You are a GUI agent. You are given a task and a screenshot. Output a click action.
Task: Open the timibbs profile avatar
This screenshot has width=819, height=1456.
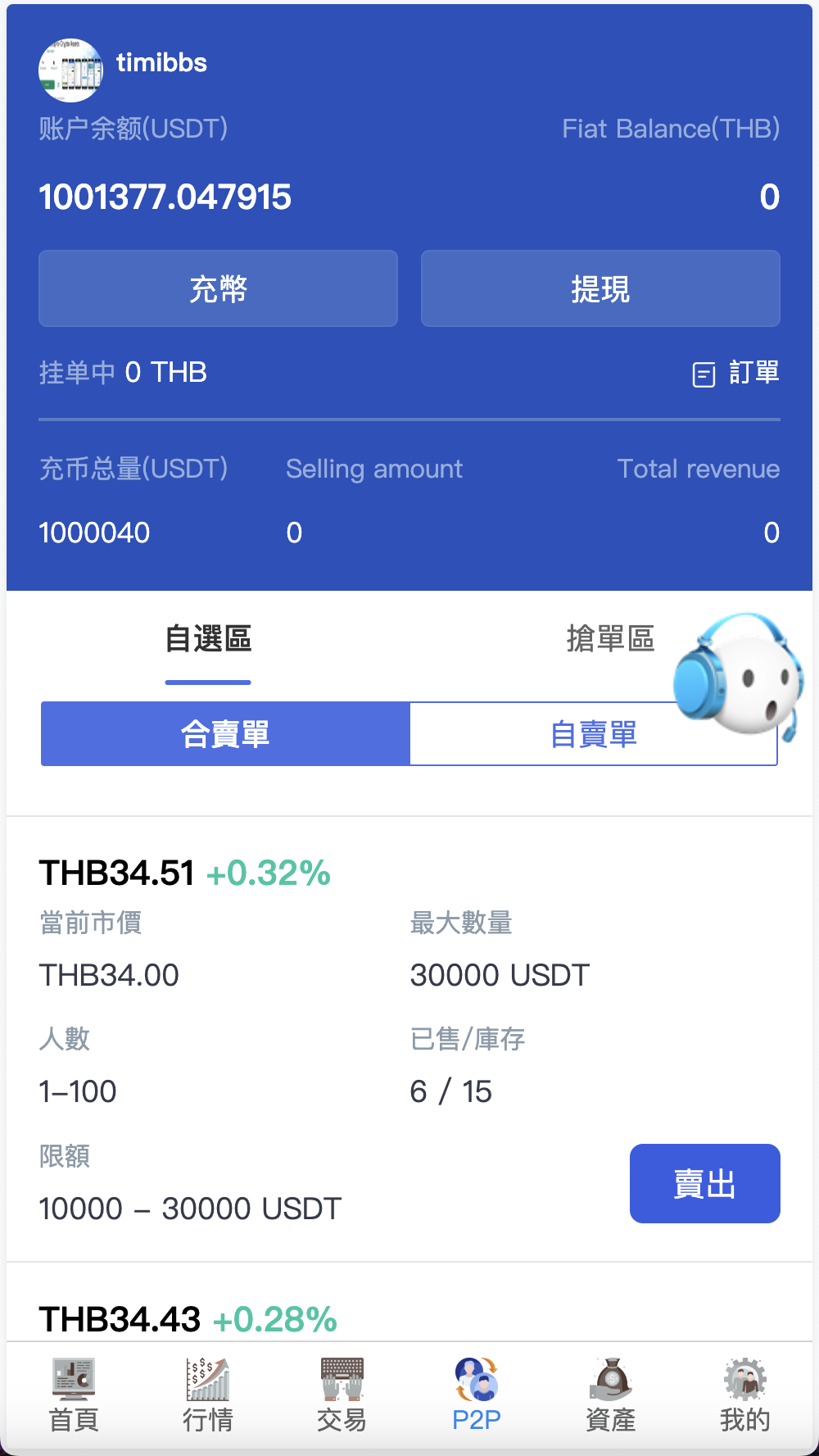pyautogui.click(x=71, y=70)
